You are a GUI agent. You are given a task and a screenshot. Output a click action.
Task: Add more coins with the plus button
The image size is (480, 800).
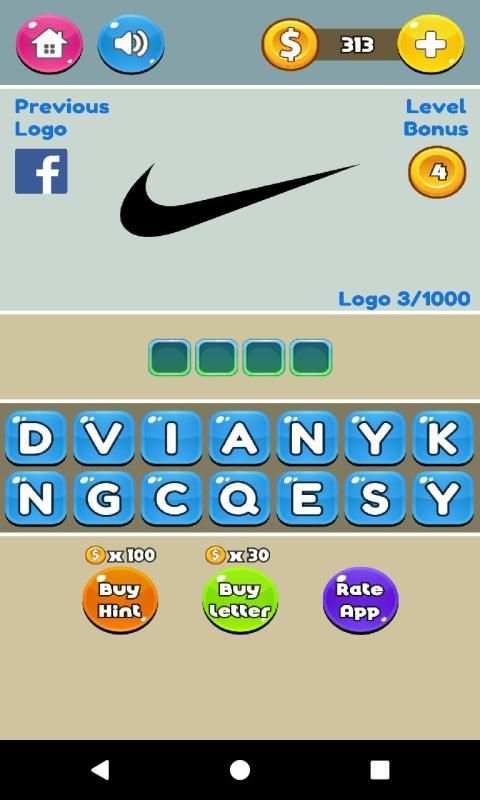431,44
